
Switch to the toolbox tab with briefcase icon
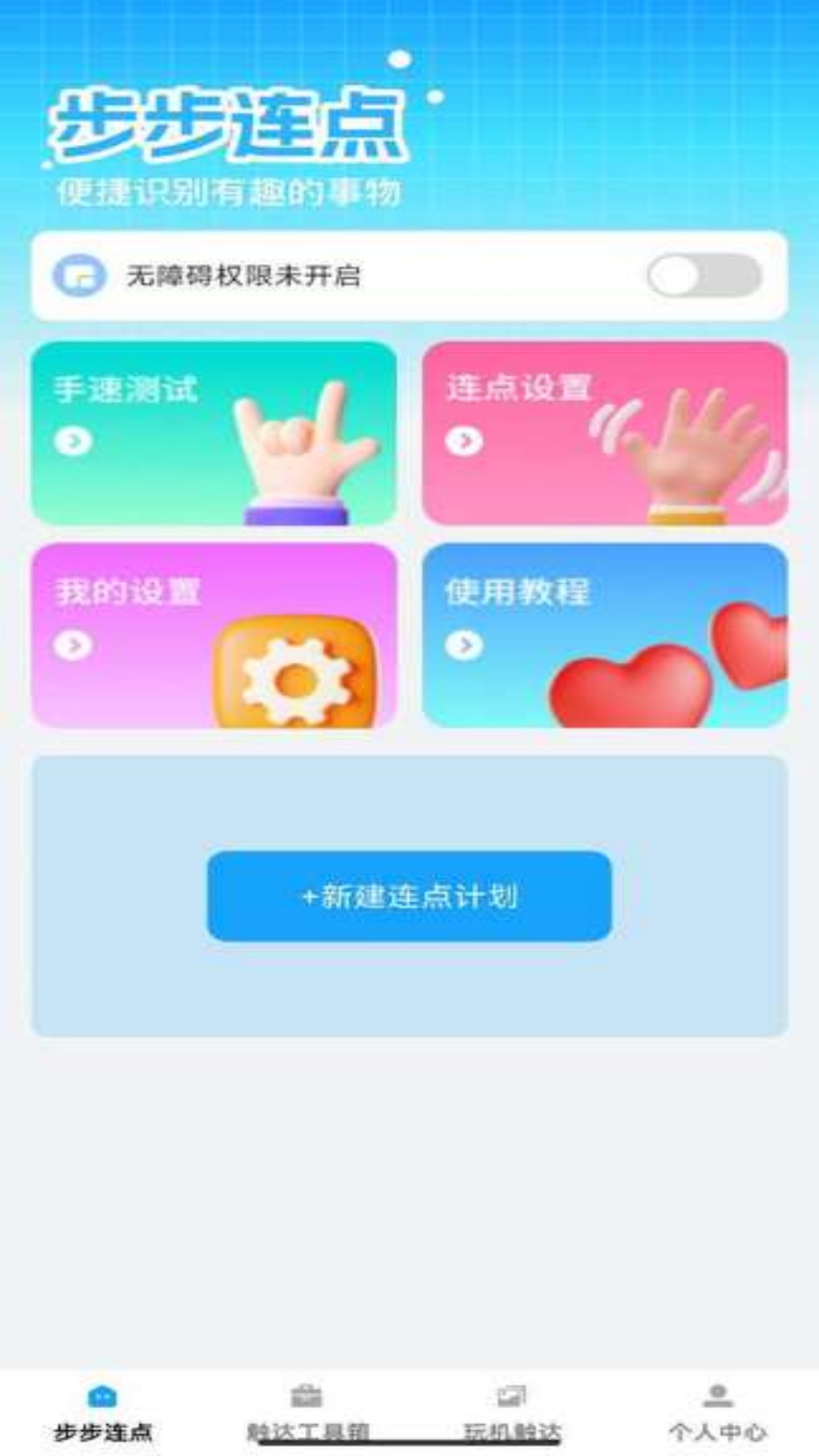click(307, 1414)
